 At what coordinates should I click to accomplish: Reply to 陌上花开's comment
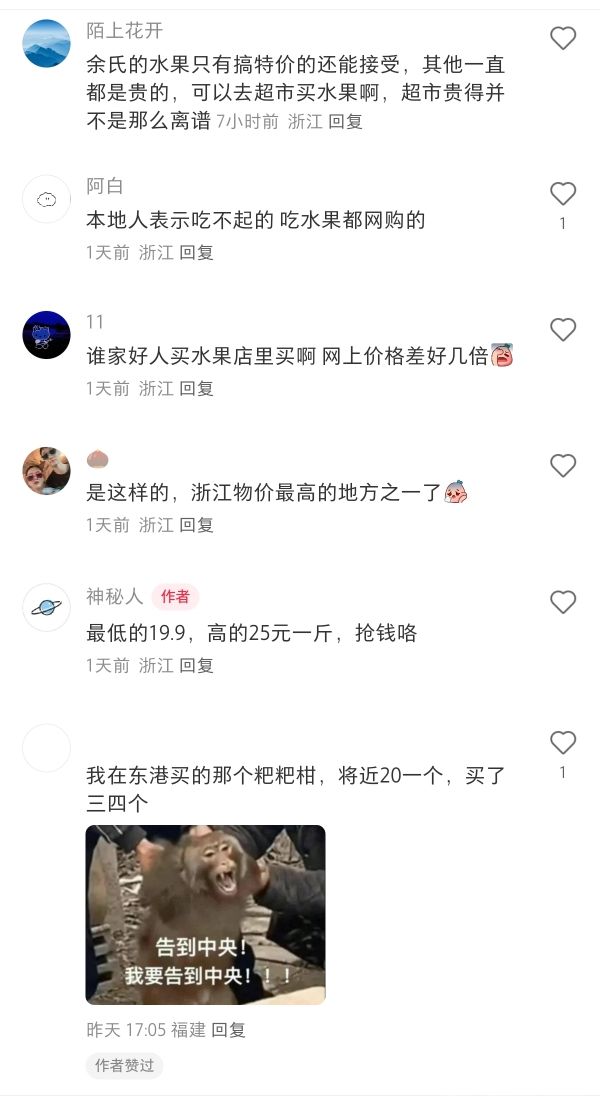pos(345,122)
